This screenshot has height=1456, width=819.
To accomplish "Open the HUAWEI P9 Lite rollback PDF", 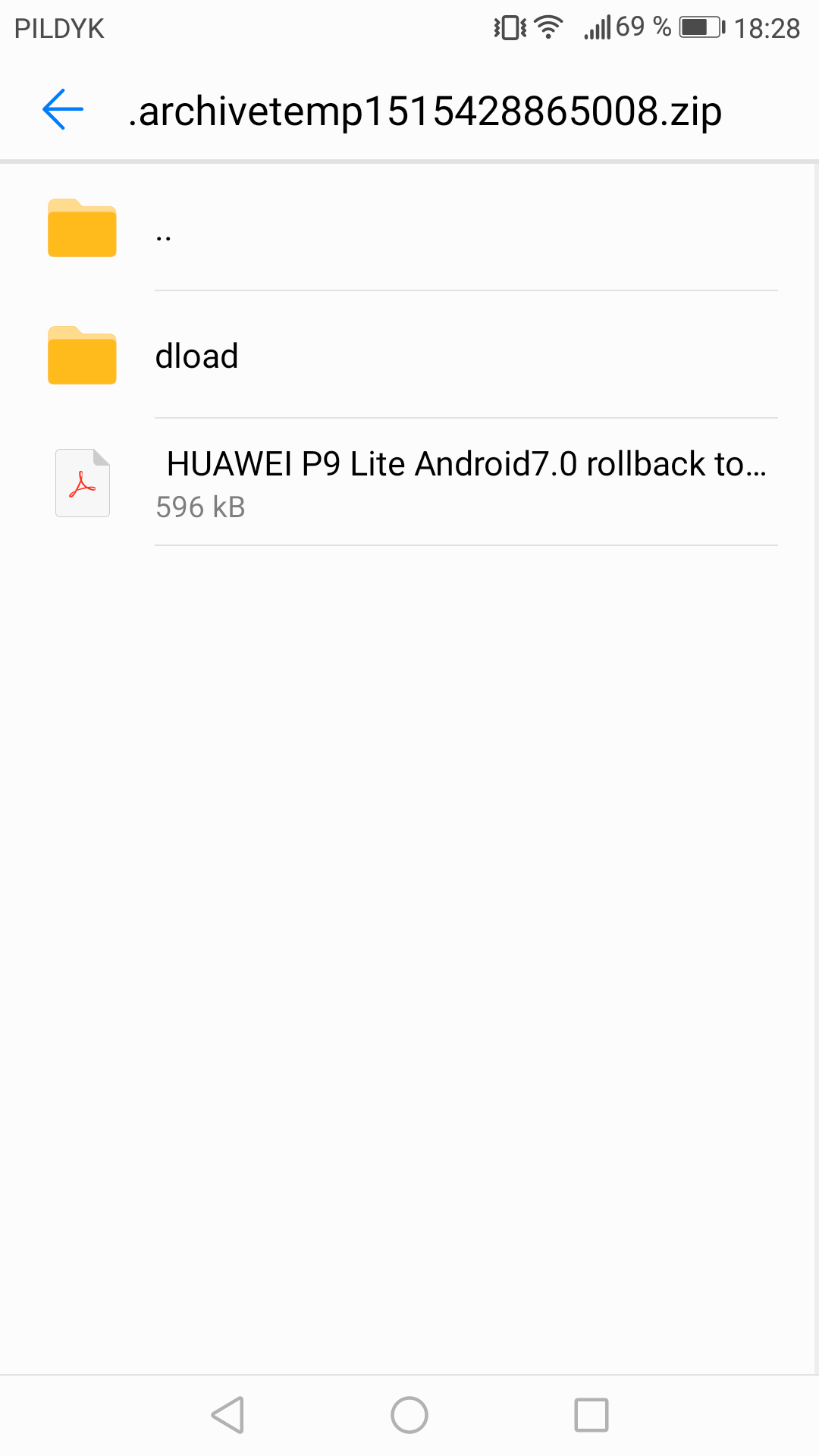I will coord(409,482).
